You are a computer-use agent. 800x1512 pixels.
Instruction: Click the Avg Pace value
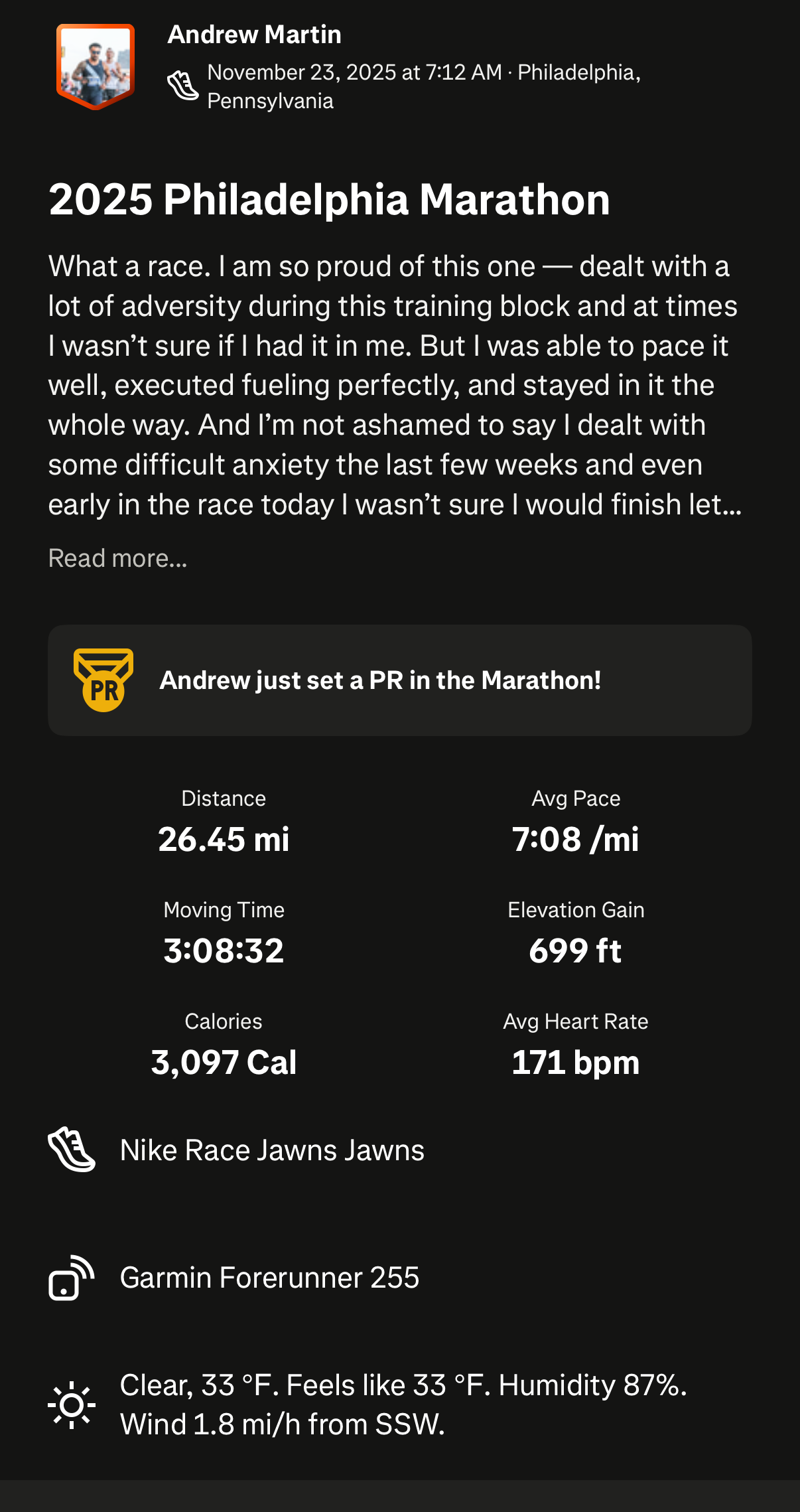(x=574, y=839)
